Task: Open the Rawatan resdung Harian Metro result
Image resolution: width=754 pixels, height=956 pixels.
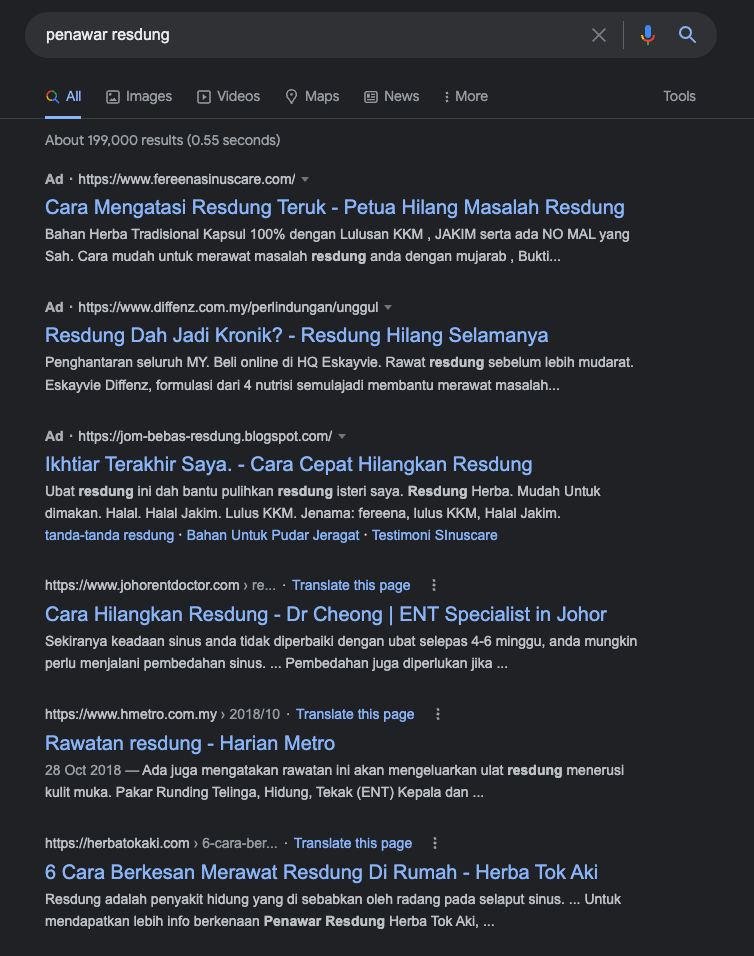Action: [190, 743]
